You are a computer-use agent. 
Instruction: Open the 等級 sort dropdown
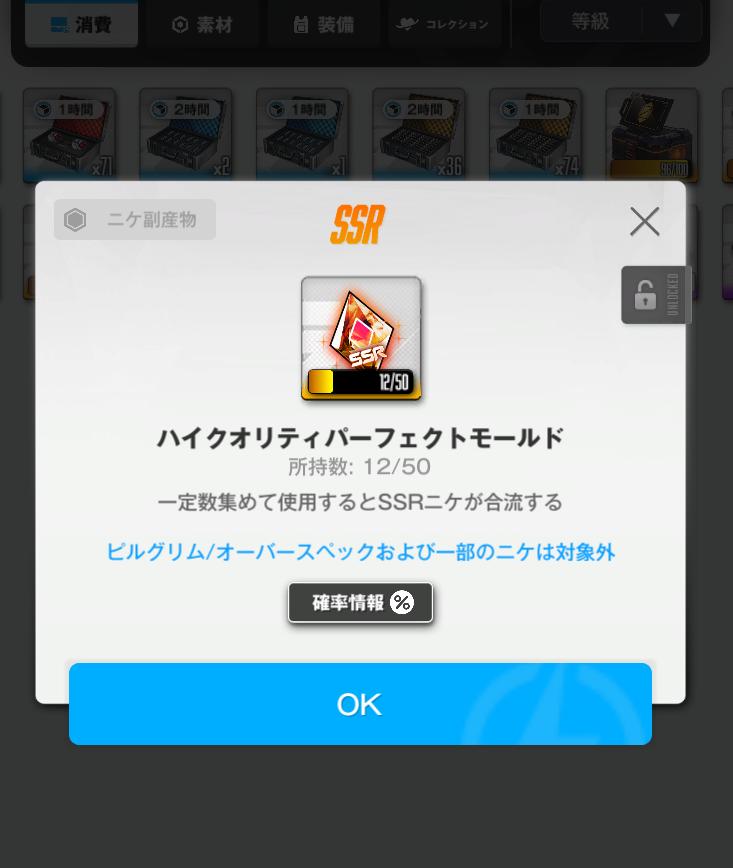tap(620, 21)
